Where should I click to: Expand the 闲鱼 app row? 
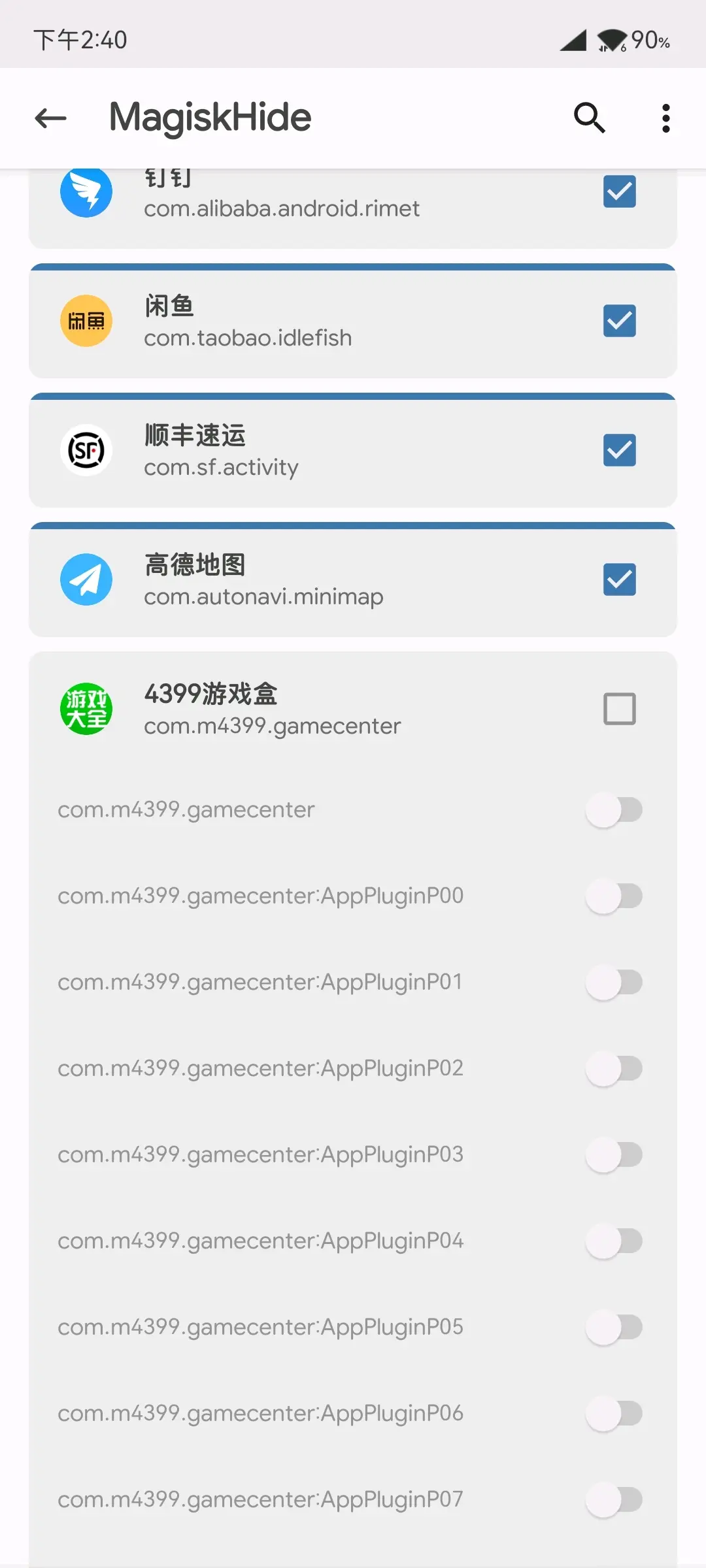pos(327,321)
